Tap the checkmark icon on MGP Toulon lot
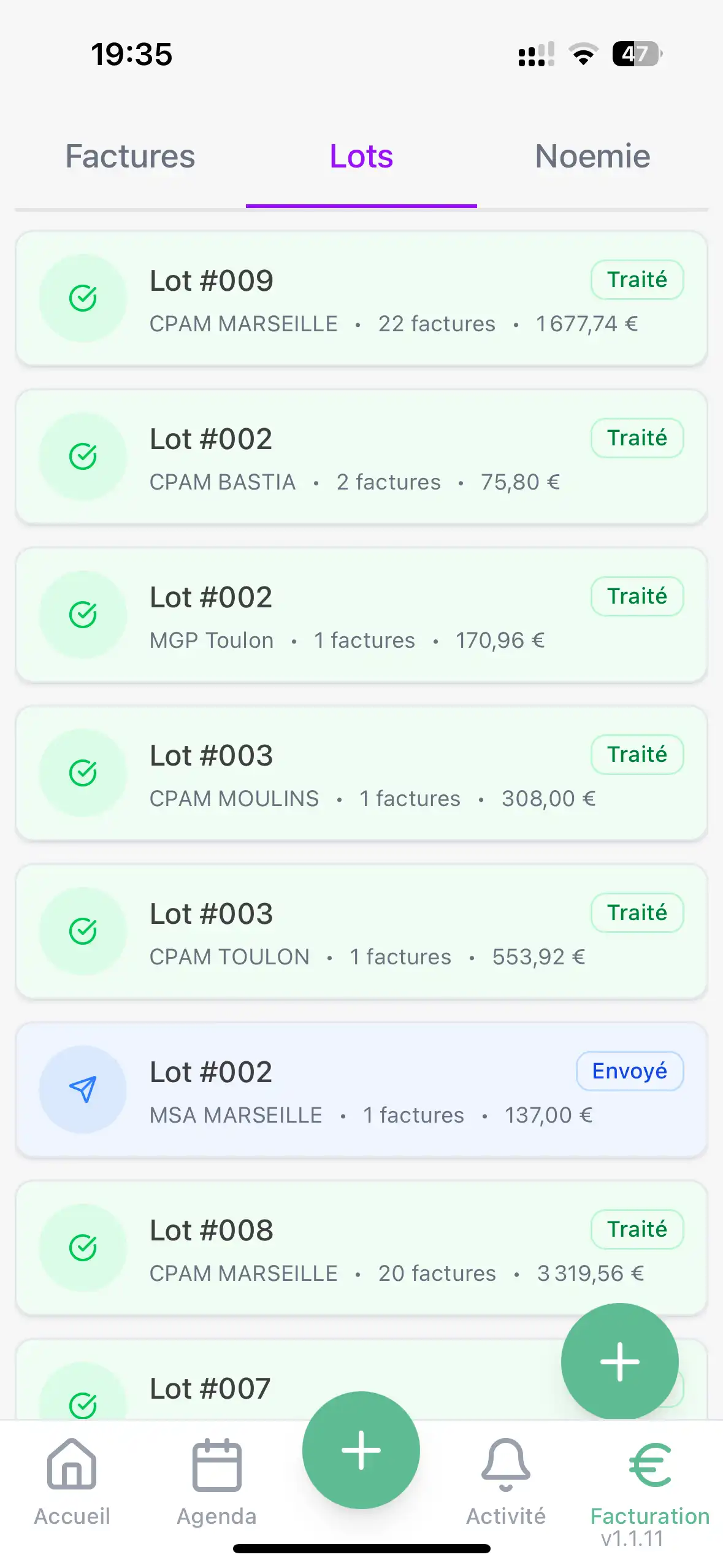Image resolution: width=723 pixels, height=1568 pixels. click(83, 615)
